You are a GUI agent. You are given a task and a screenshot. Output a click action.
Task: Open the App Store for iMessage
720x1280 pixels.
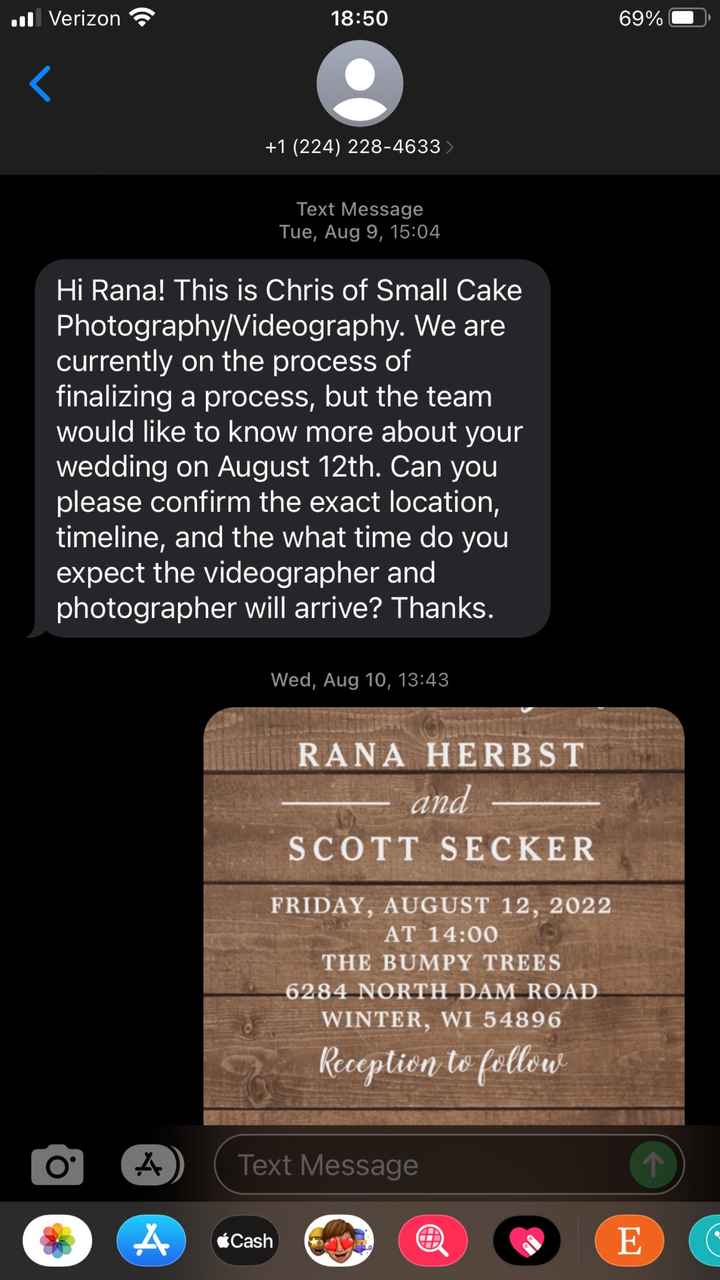coord(151,1241)
